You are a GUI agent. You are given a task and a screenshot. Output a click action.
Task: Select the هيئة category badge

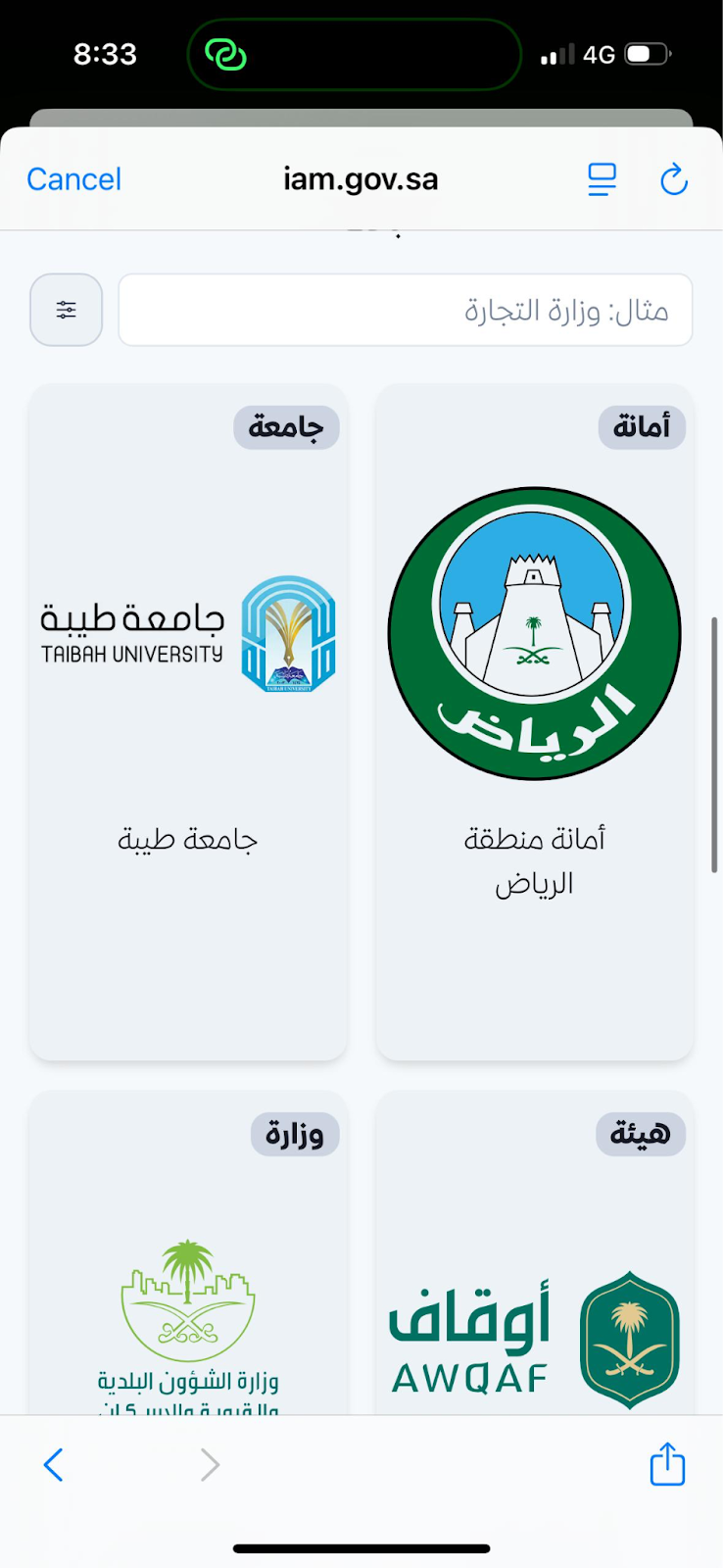point(640,1134)
